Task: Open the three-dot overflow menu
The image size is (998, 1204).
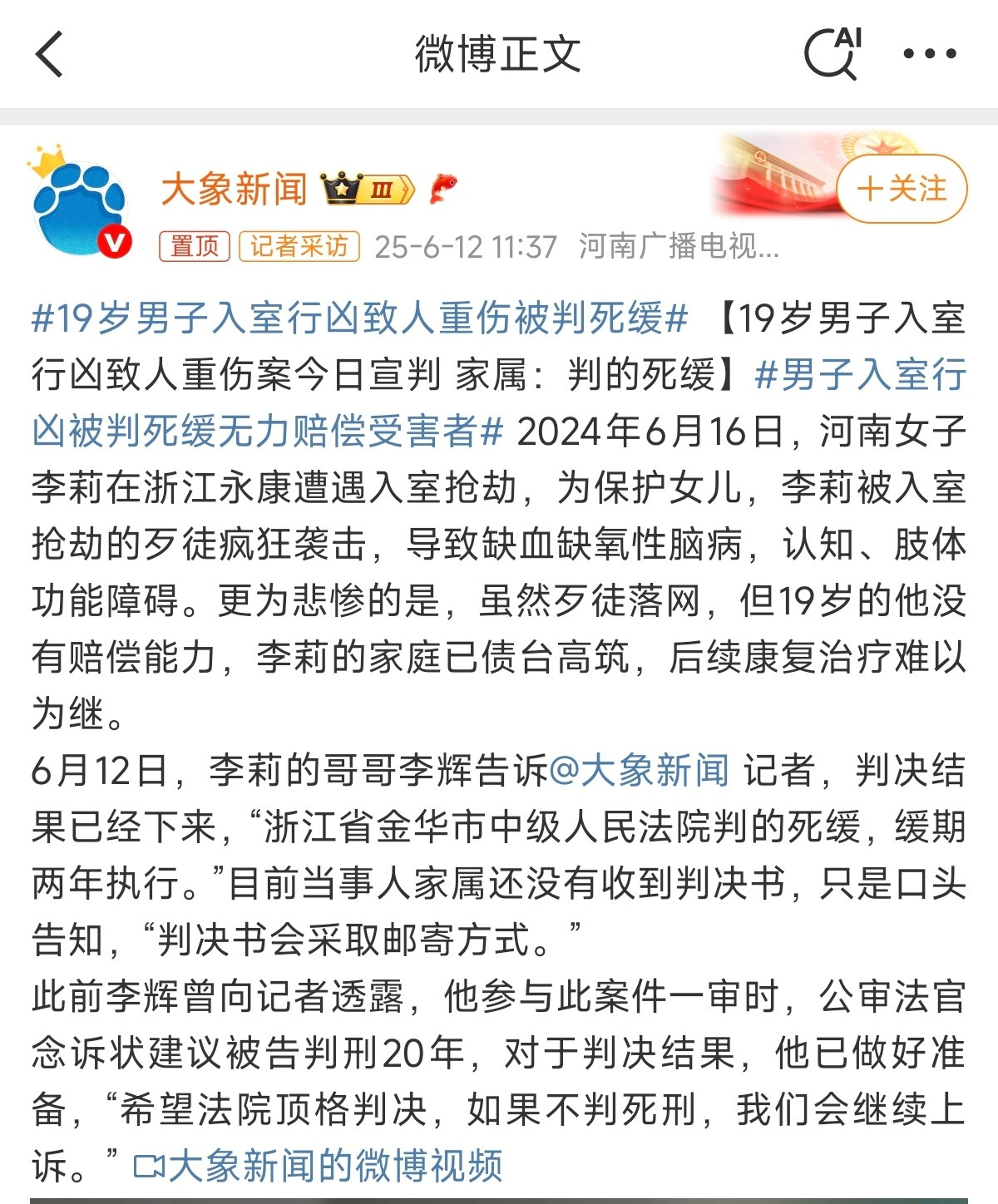Action: point(930,54)
